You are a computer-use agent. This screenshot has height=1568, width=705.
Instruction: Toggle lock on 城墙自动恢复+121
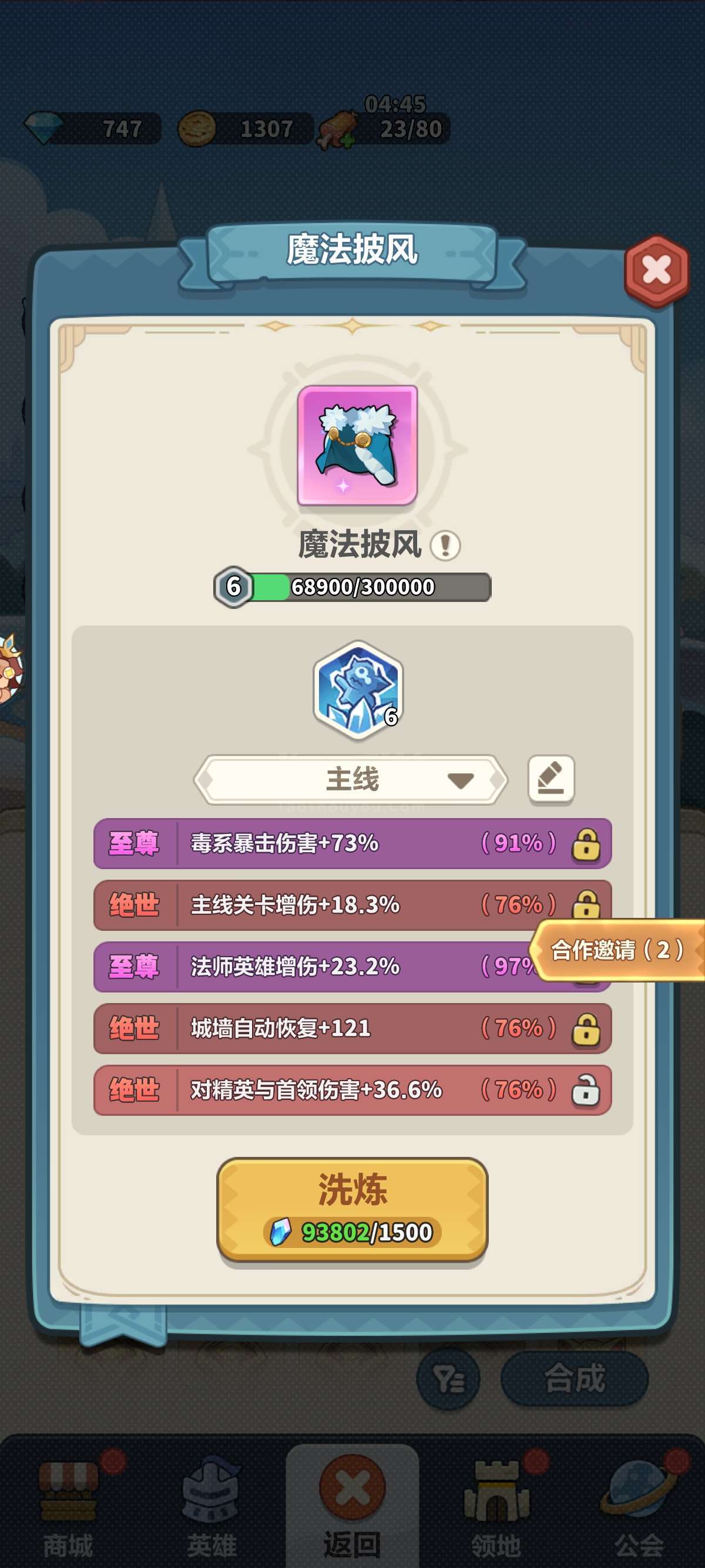[x=586, y=1029]
